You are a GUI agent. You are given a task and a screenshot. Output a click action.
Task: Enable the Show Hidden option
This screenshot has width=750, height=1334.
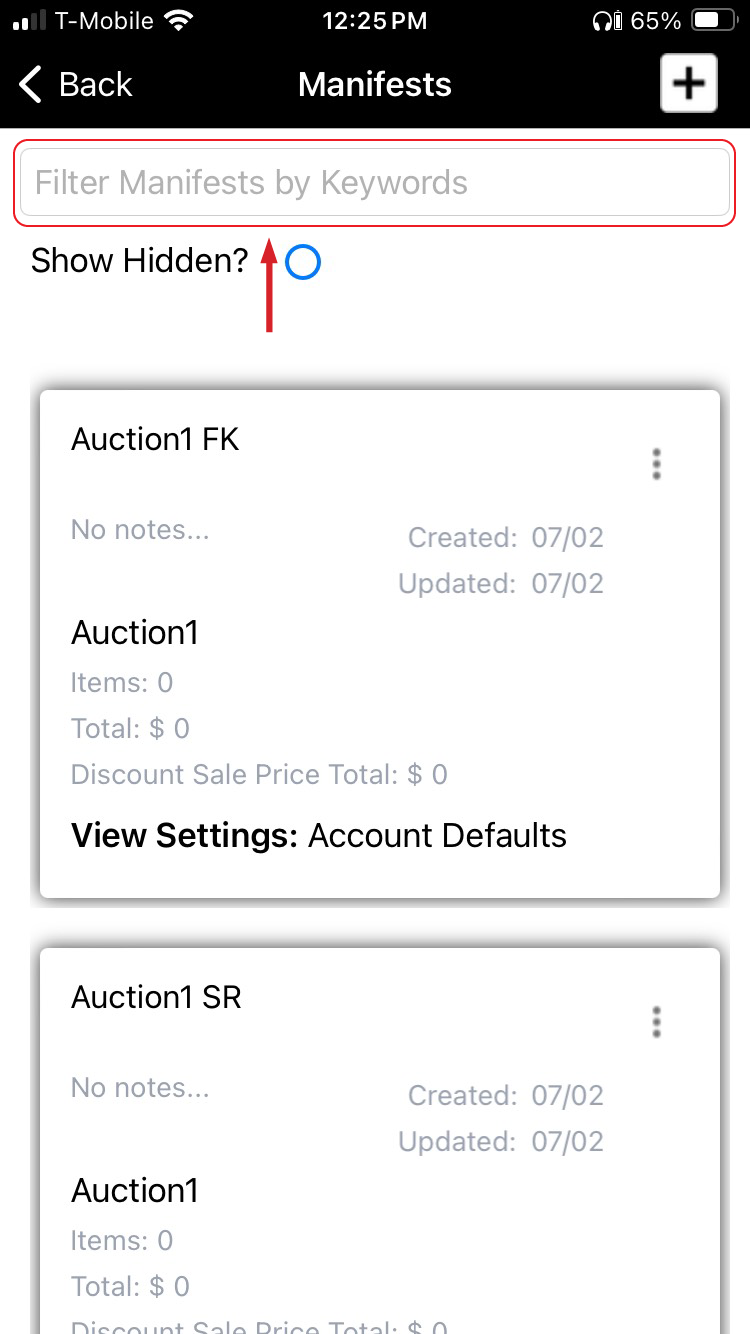pos(302,263)
